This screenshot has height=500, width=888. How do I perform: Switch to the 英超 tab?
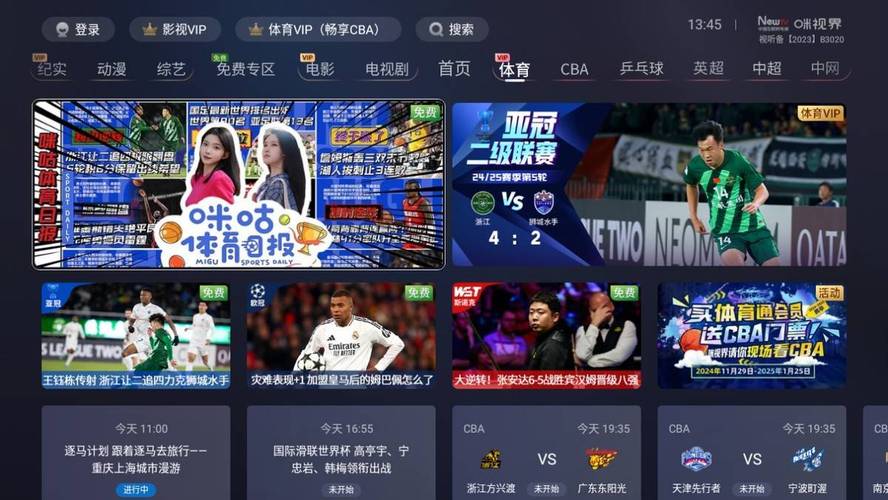click(708, 69)
